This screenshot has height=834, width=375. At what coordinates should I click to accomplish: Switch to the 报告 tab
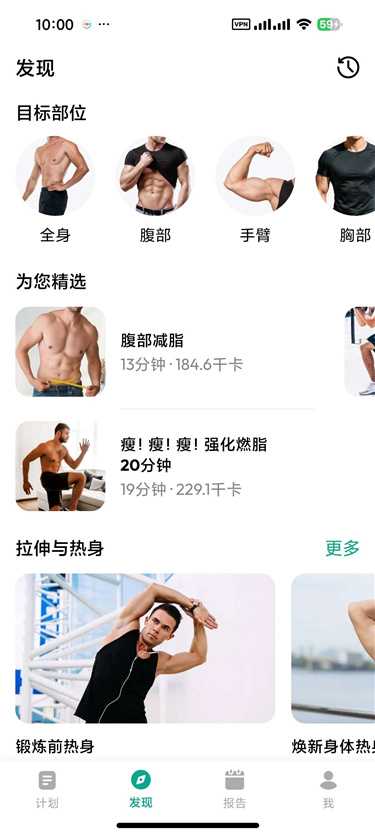point(235,789)
